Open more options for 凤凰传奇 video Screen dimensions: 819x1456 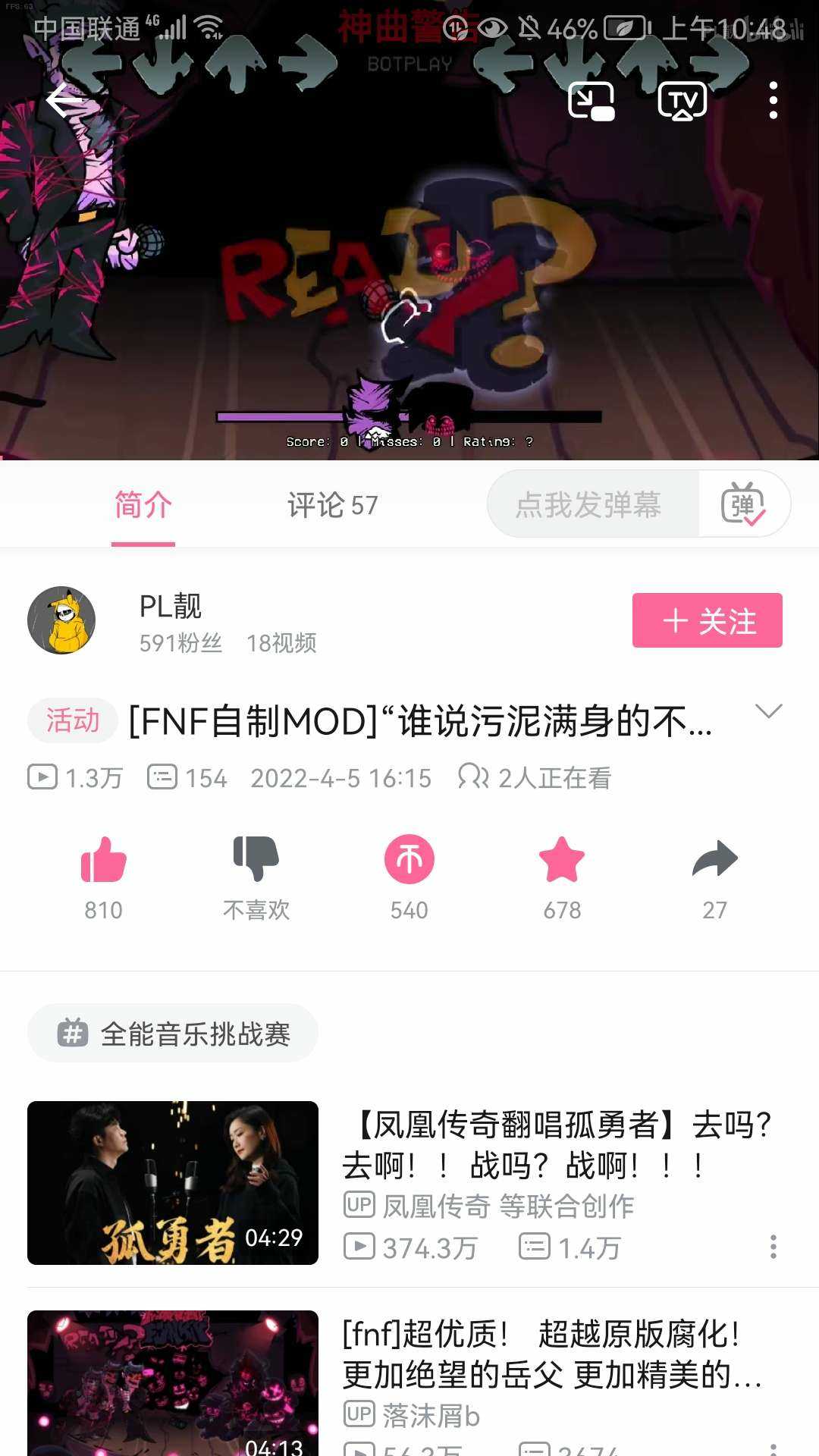[773, 1247]
